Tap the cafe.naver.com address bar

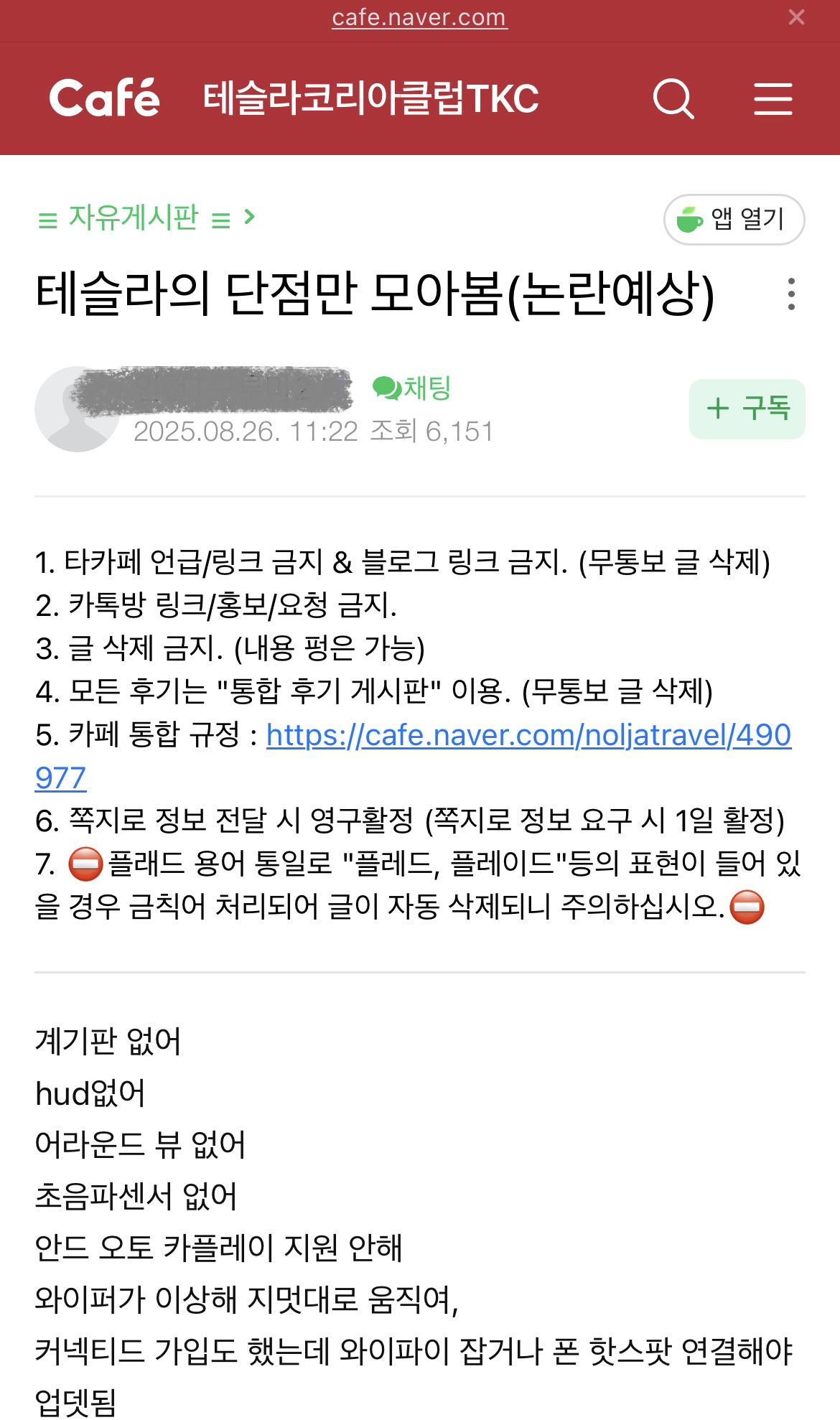coord(419,17)
